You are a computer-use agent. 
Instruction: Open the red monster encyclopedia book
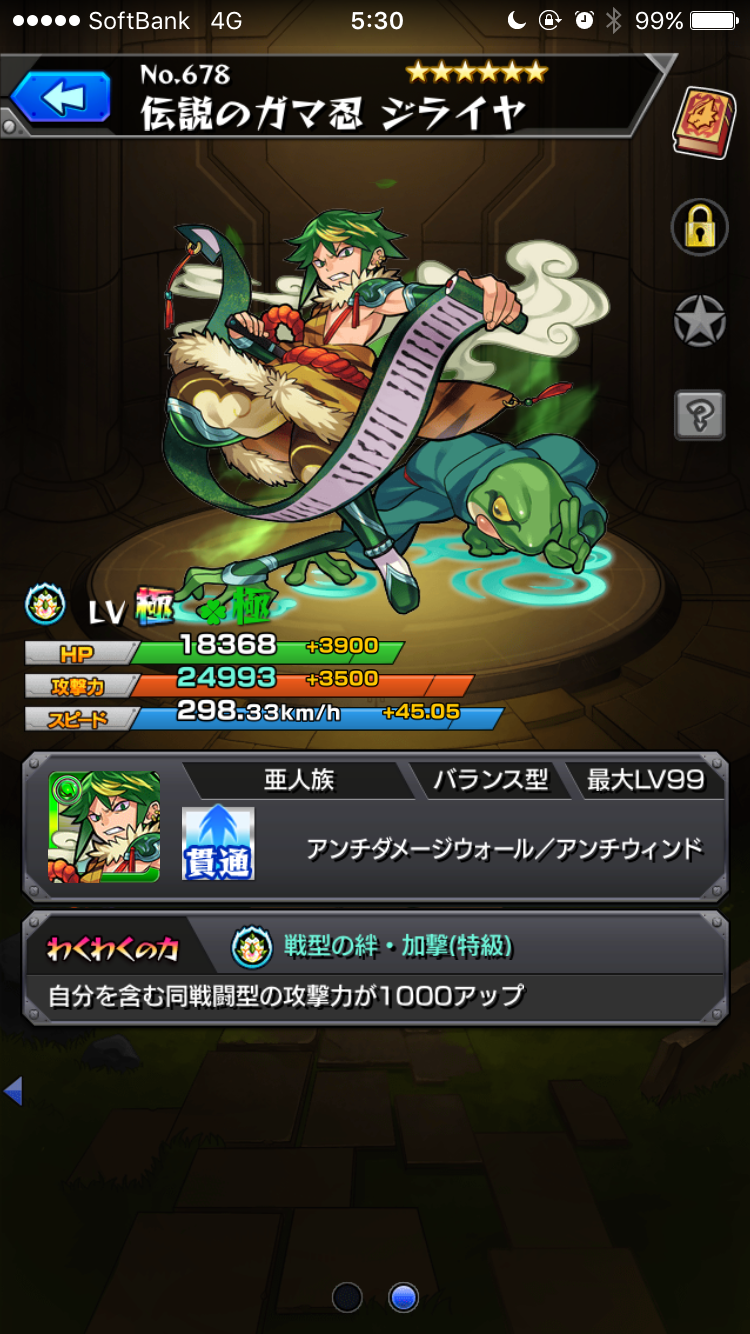pos(703,121)
